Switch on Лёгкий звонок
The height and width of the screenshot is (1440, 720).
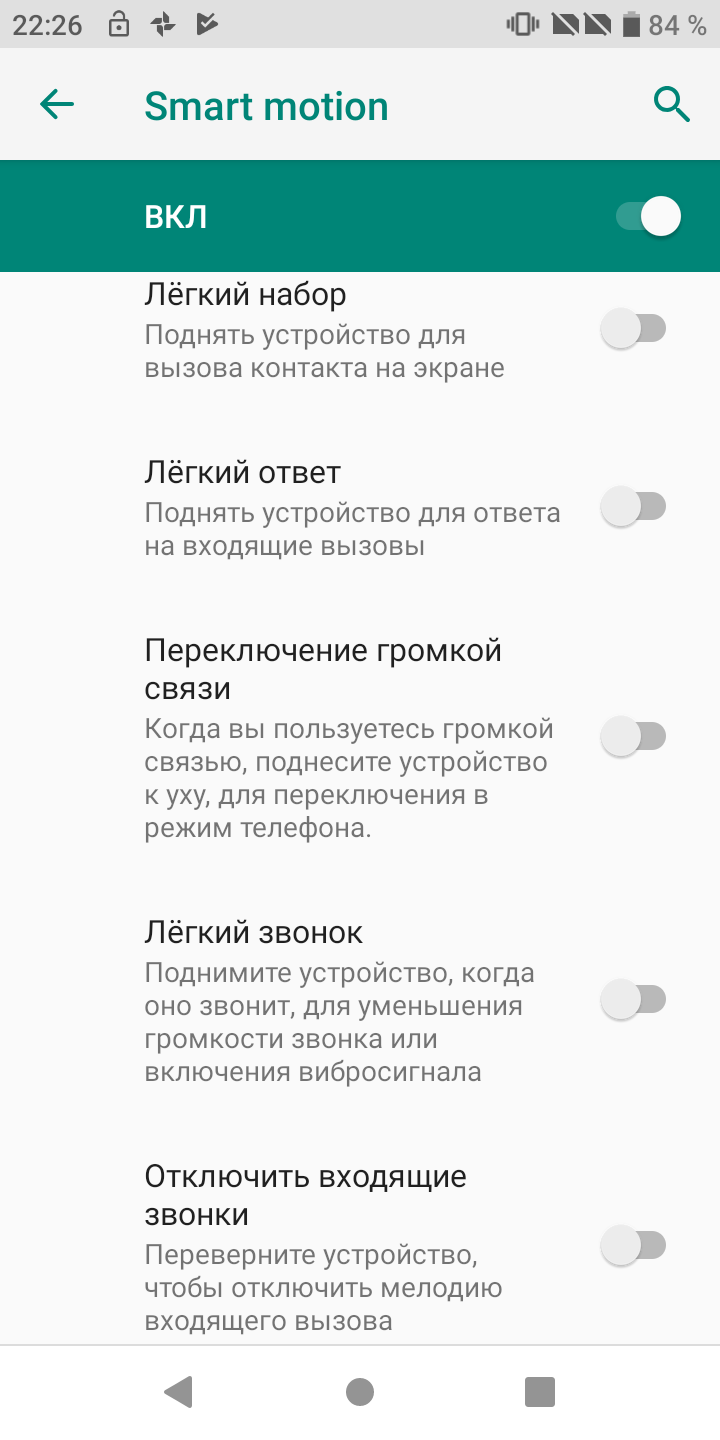pos(633,998)
